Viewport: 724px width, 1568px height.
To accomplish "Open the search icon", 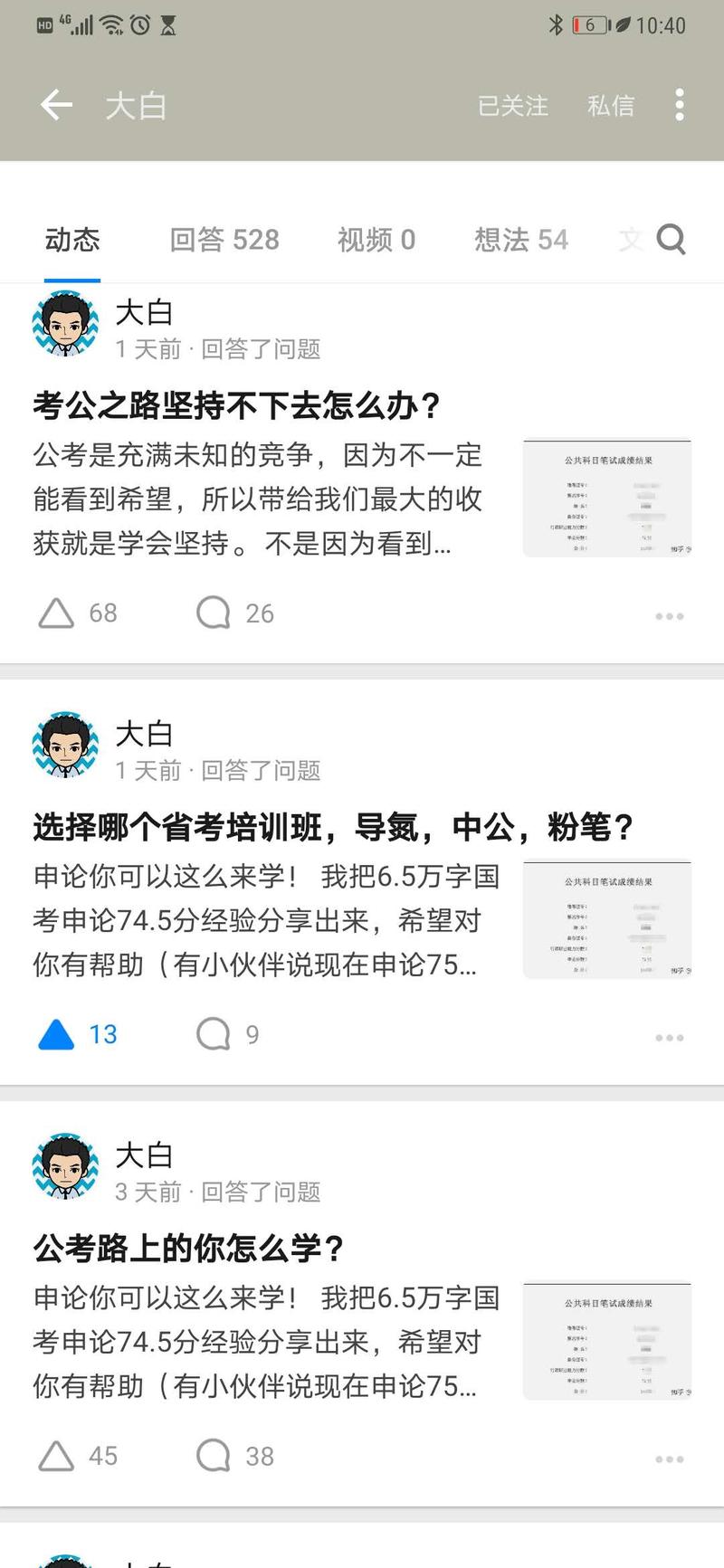I will click(670, 240).
